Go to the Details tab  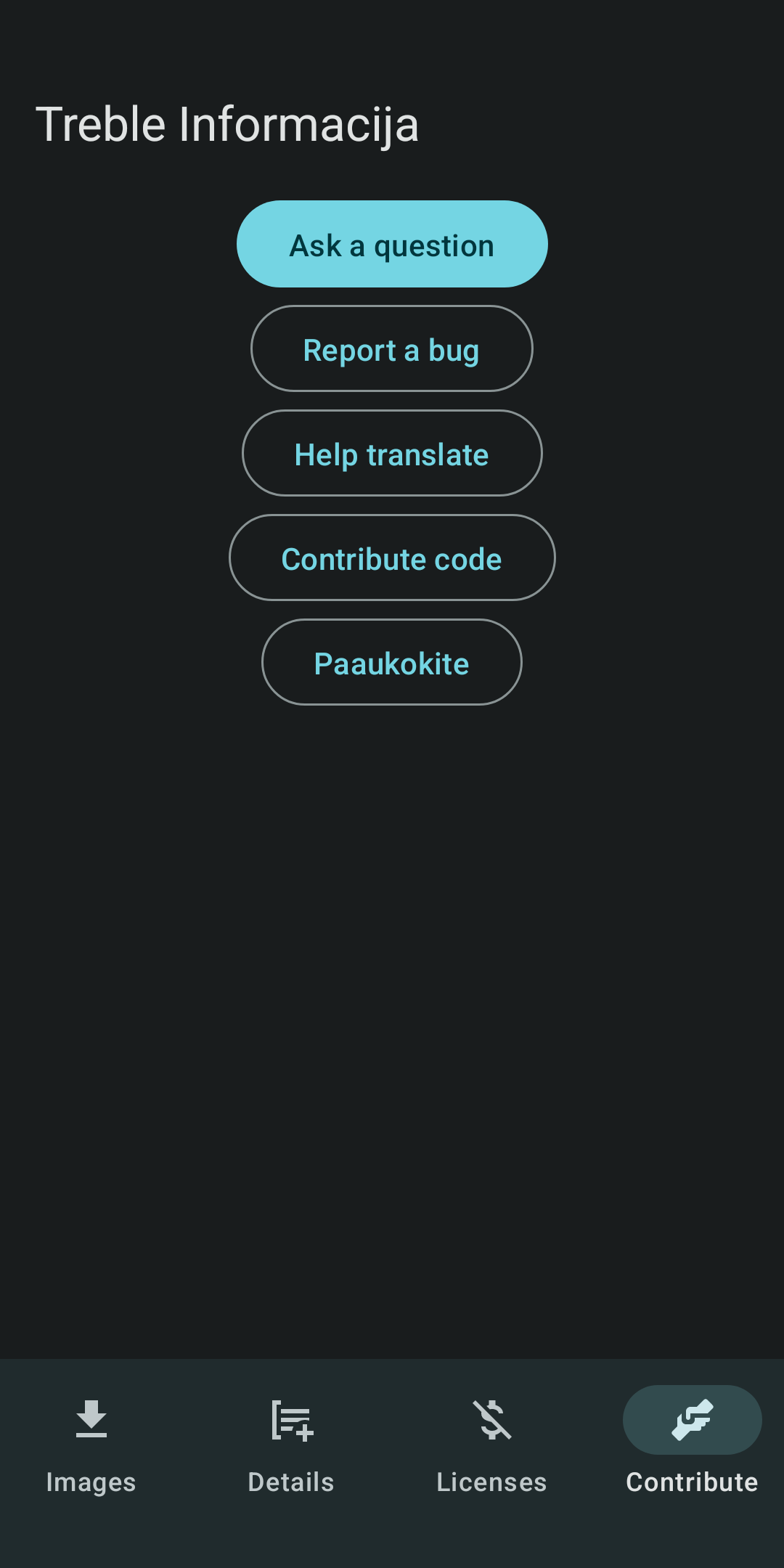click(291, 1445)
